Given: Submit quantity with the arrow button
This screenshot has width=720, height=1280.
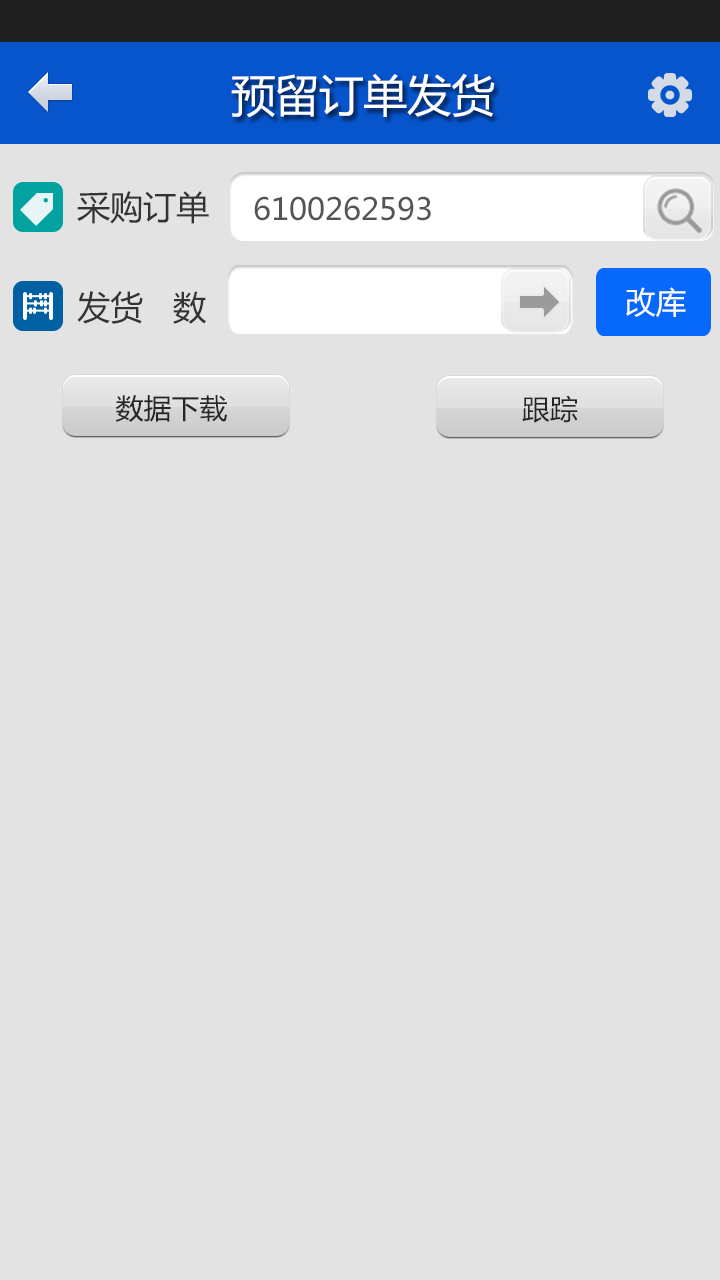Looking at the screenshot, I should click(537, 301).
